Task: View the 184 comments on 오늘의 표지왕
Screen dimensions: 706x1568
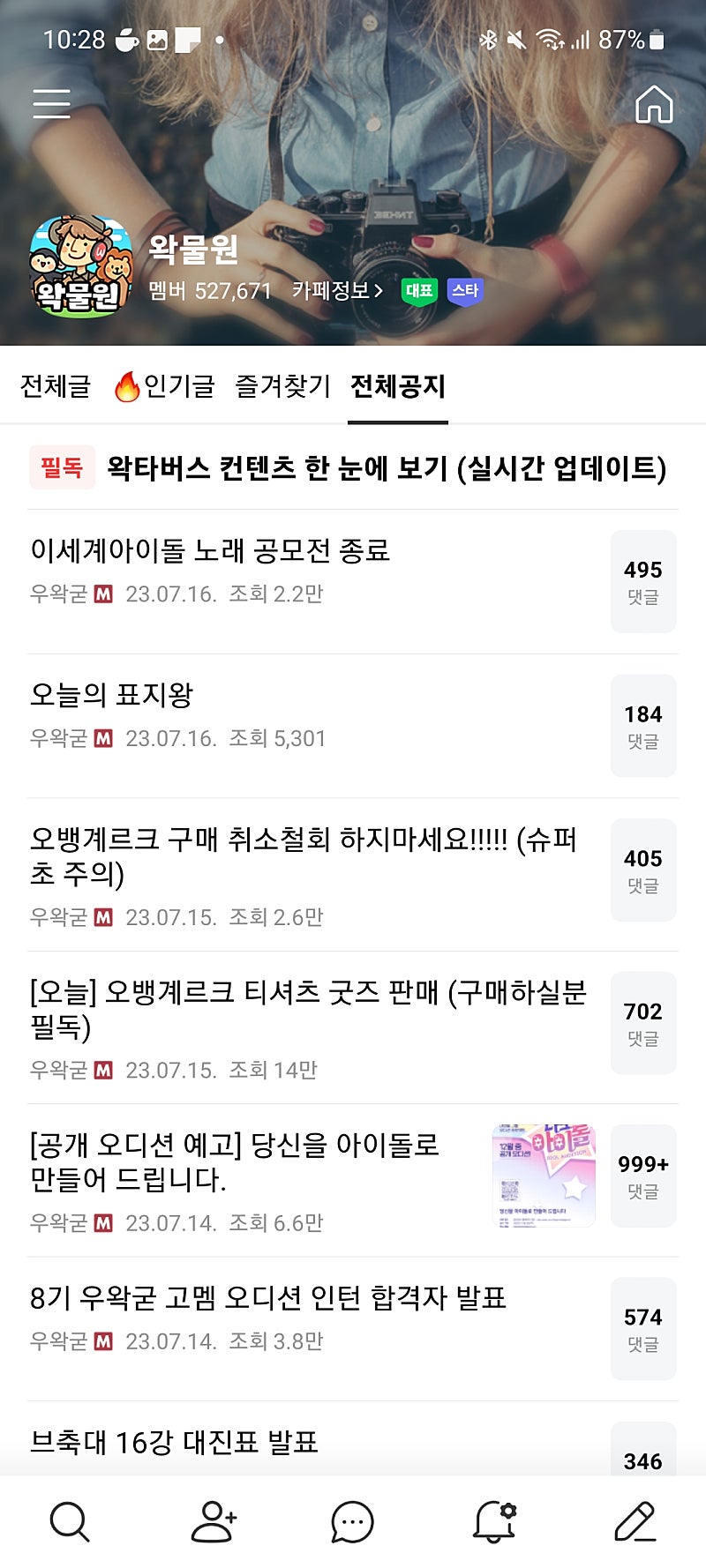Action: 642,726
